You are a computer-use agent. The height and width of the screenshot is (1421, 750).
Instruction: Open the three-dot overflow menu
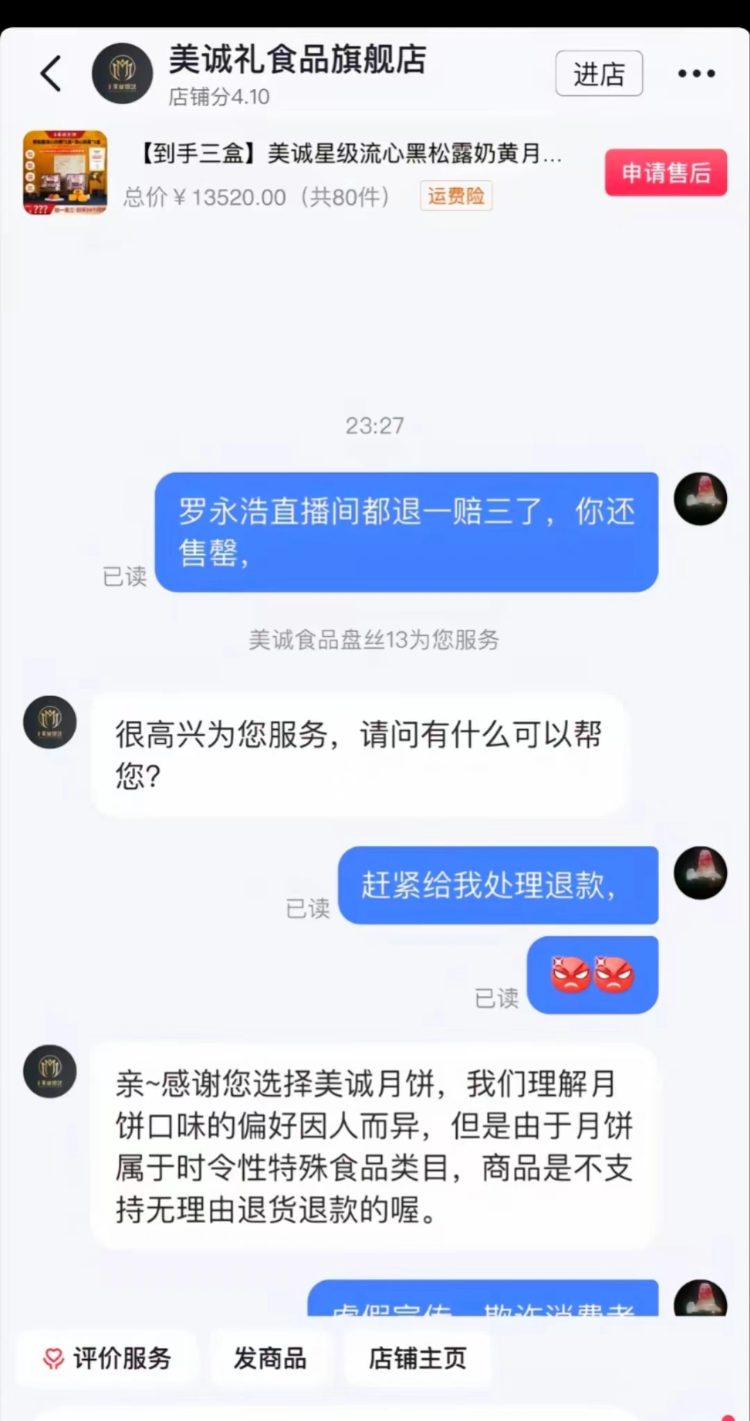click(x=696, y=74)
